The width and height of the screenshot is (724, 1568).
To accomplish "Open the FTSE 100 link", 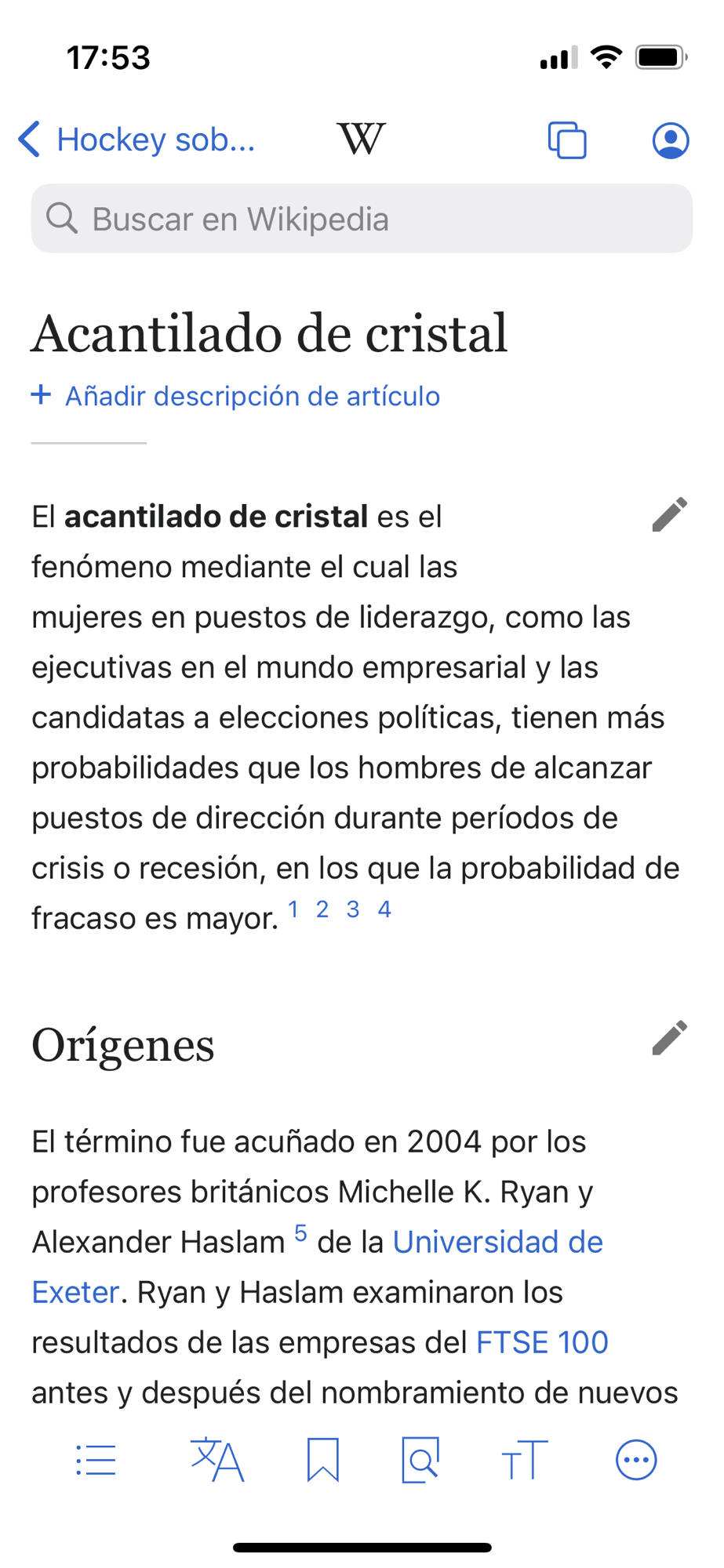I will pos(542,1343).
